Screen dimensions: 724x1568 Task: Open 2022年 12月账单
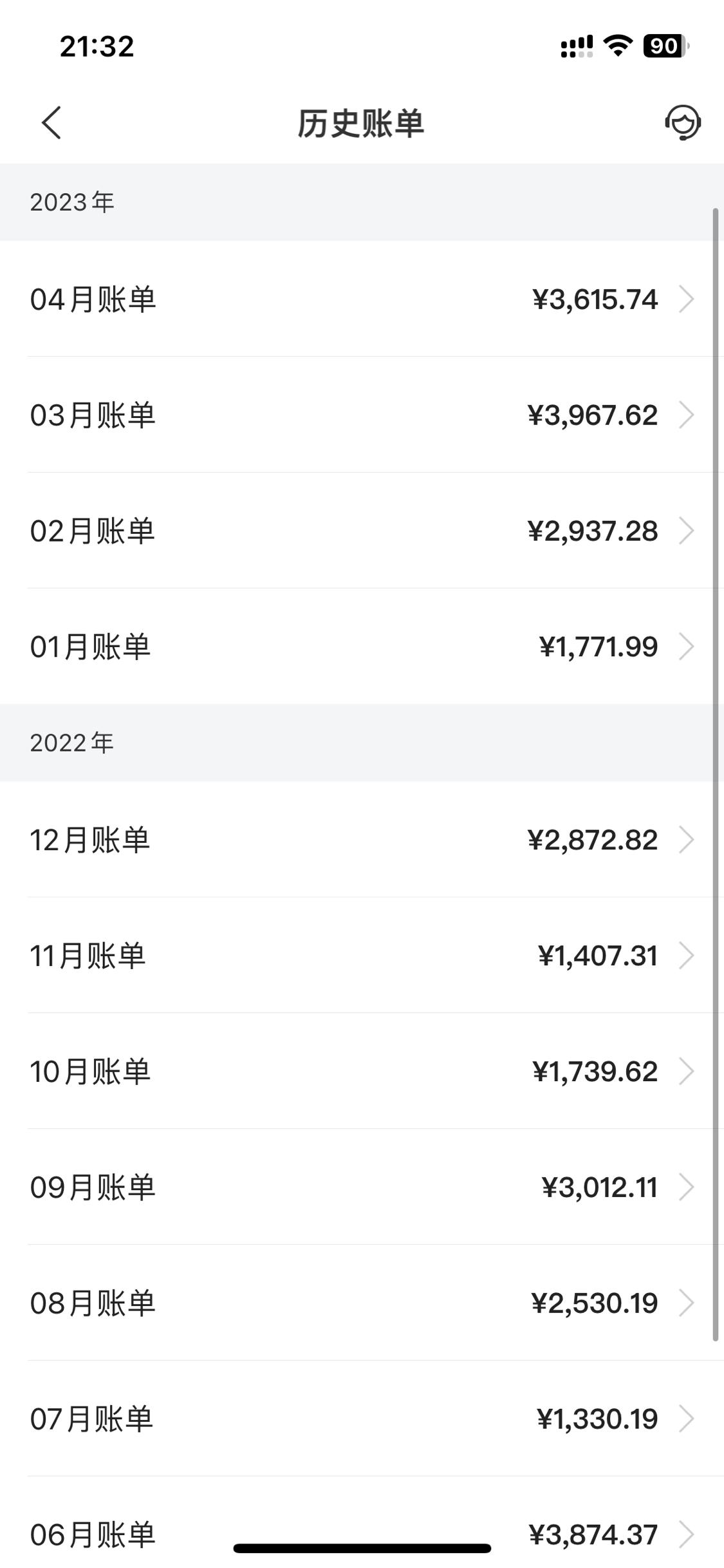(x=362, y=840)
